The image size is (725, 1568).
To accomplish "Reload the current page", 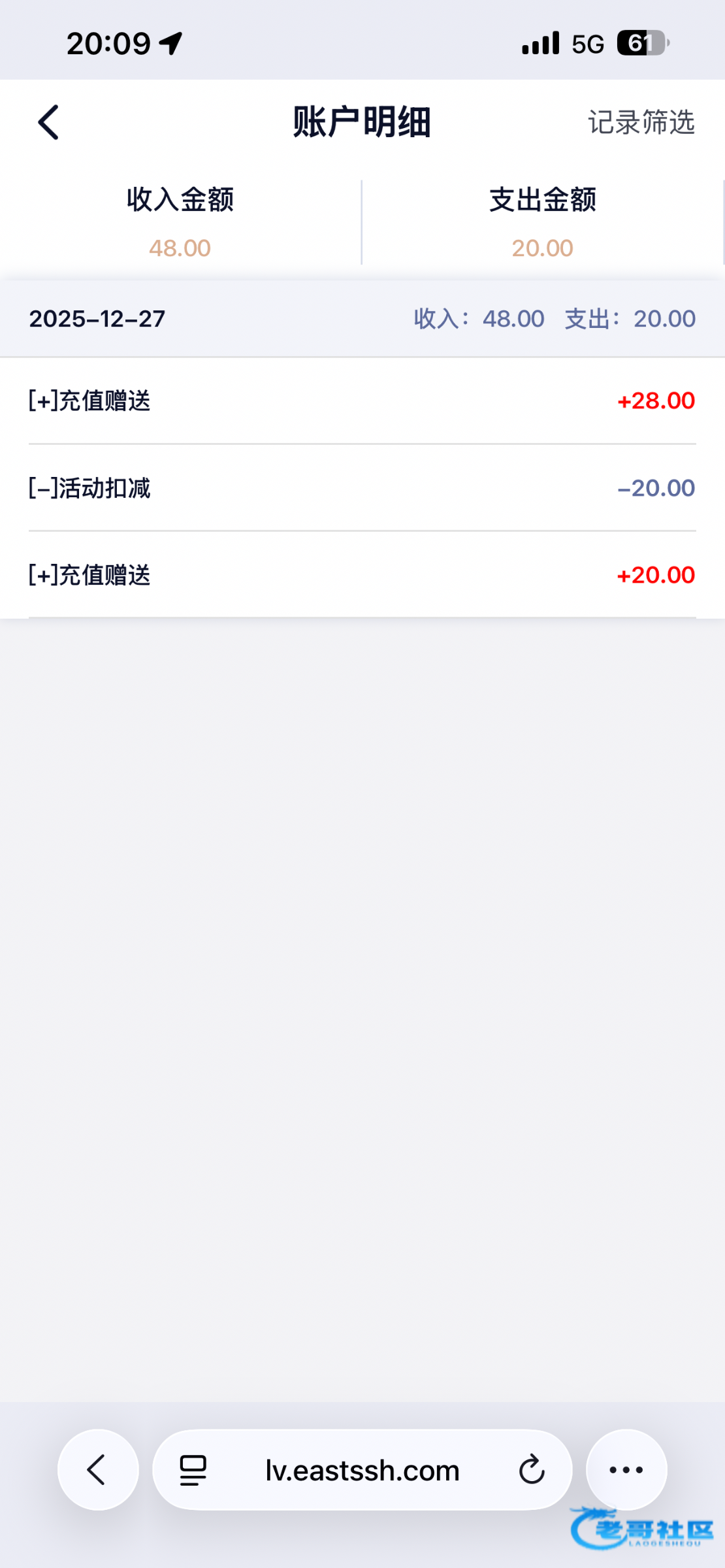I will pos(532,1470).
